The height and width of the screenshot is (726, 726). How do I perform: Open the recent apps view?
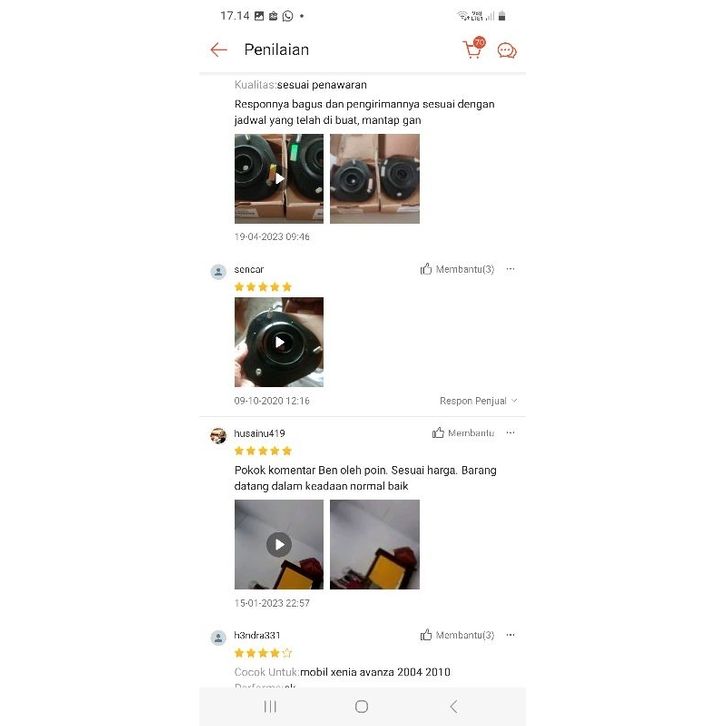[270, 706]
